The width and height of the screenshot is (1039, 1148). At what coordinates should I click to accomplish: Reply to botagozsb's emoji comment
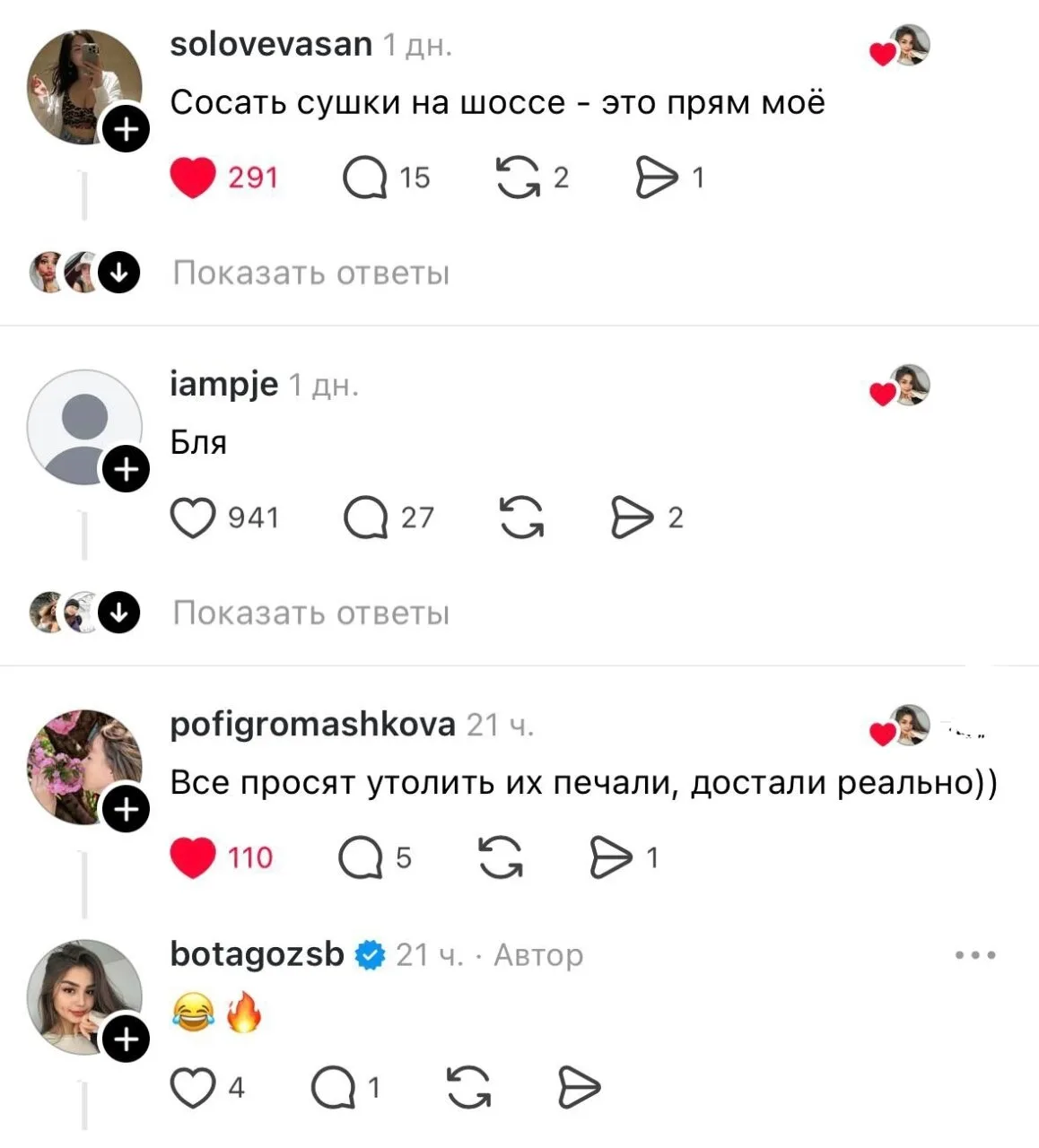pyautogui.click(x=334, y=1088)
